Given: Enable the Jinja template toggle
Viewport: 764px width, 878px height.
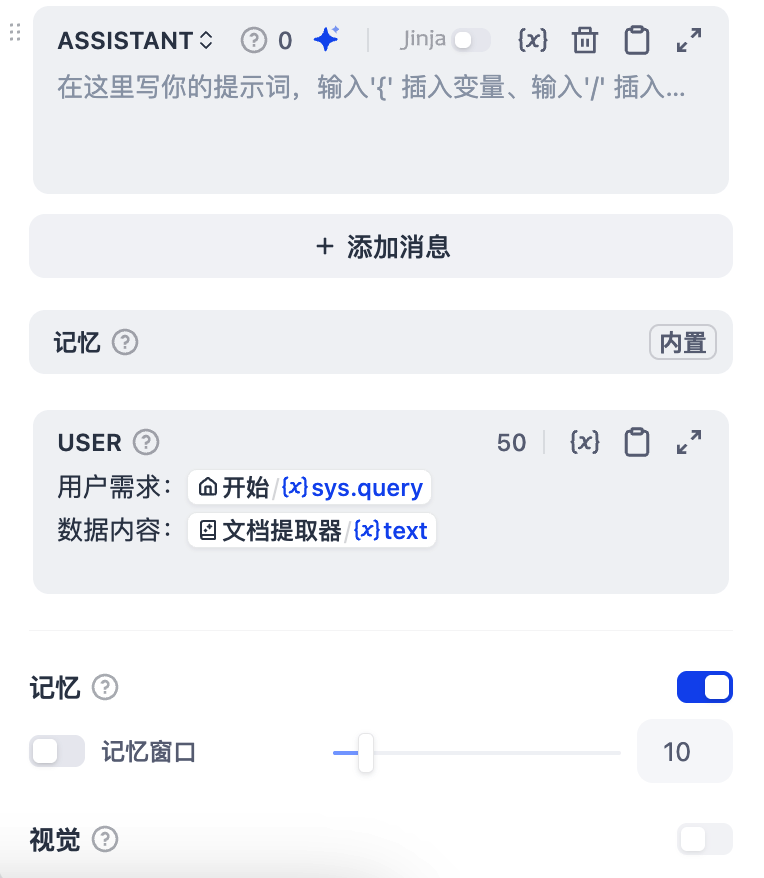Looking at the screenshot, I should [x=470, y=40].
